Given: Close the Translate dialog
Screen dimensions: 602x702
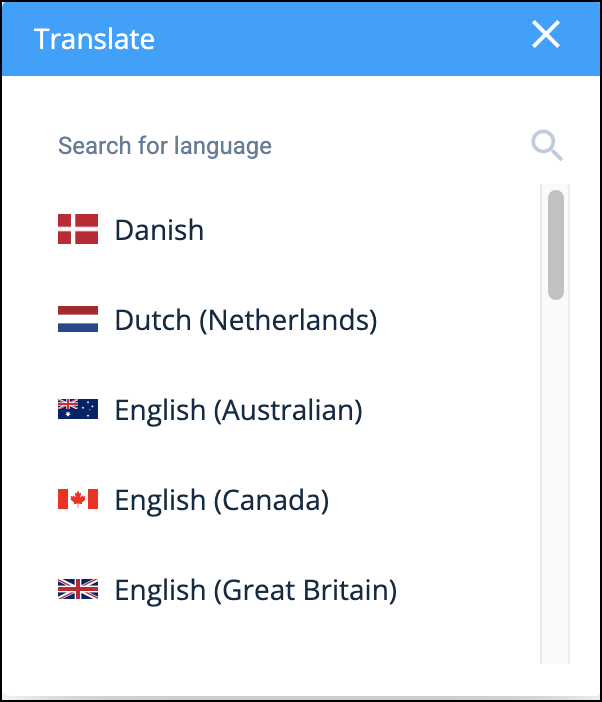Looking at the screenshot, I should tap(546, 36).
